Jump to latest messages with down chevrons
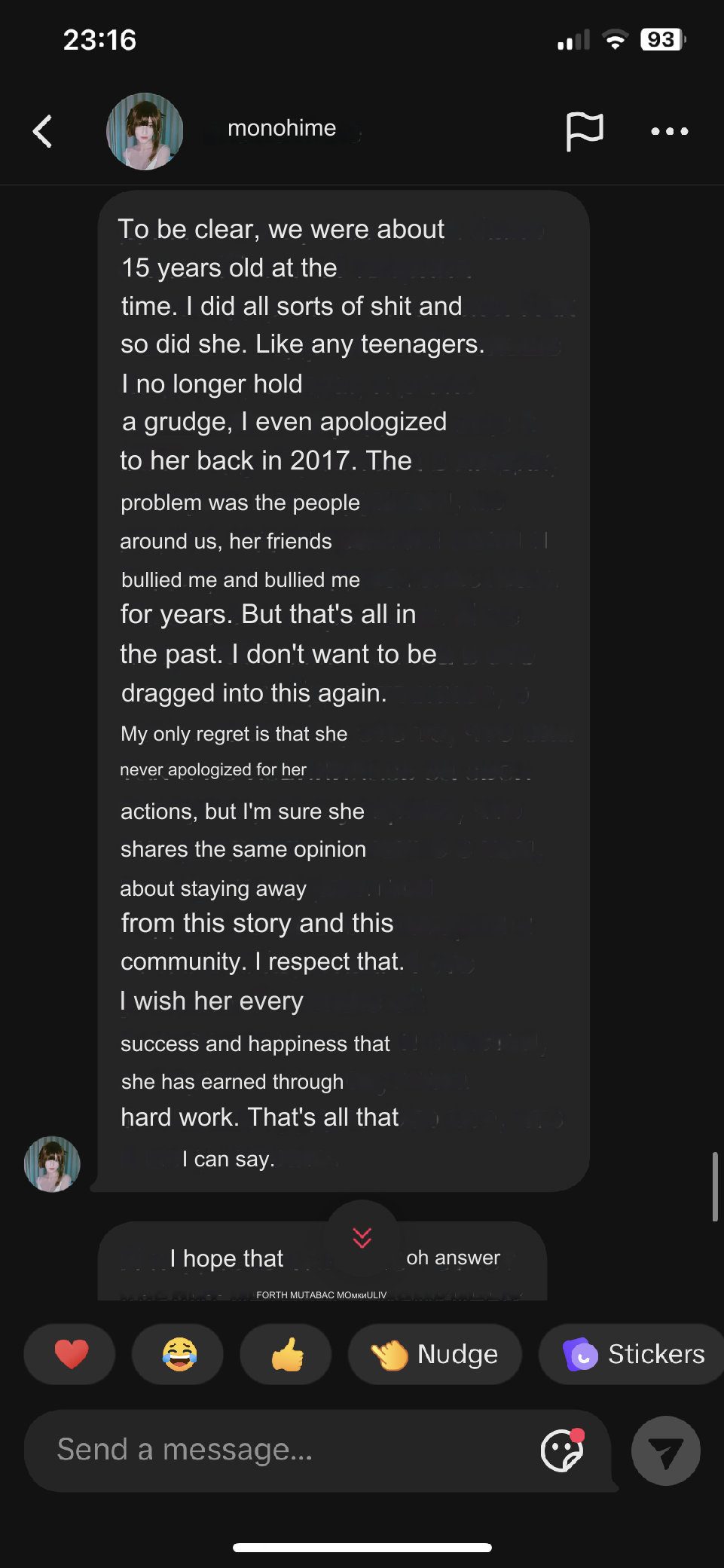Screen dimensions: 724x1568 (x=362, y=1237)
